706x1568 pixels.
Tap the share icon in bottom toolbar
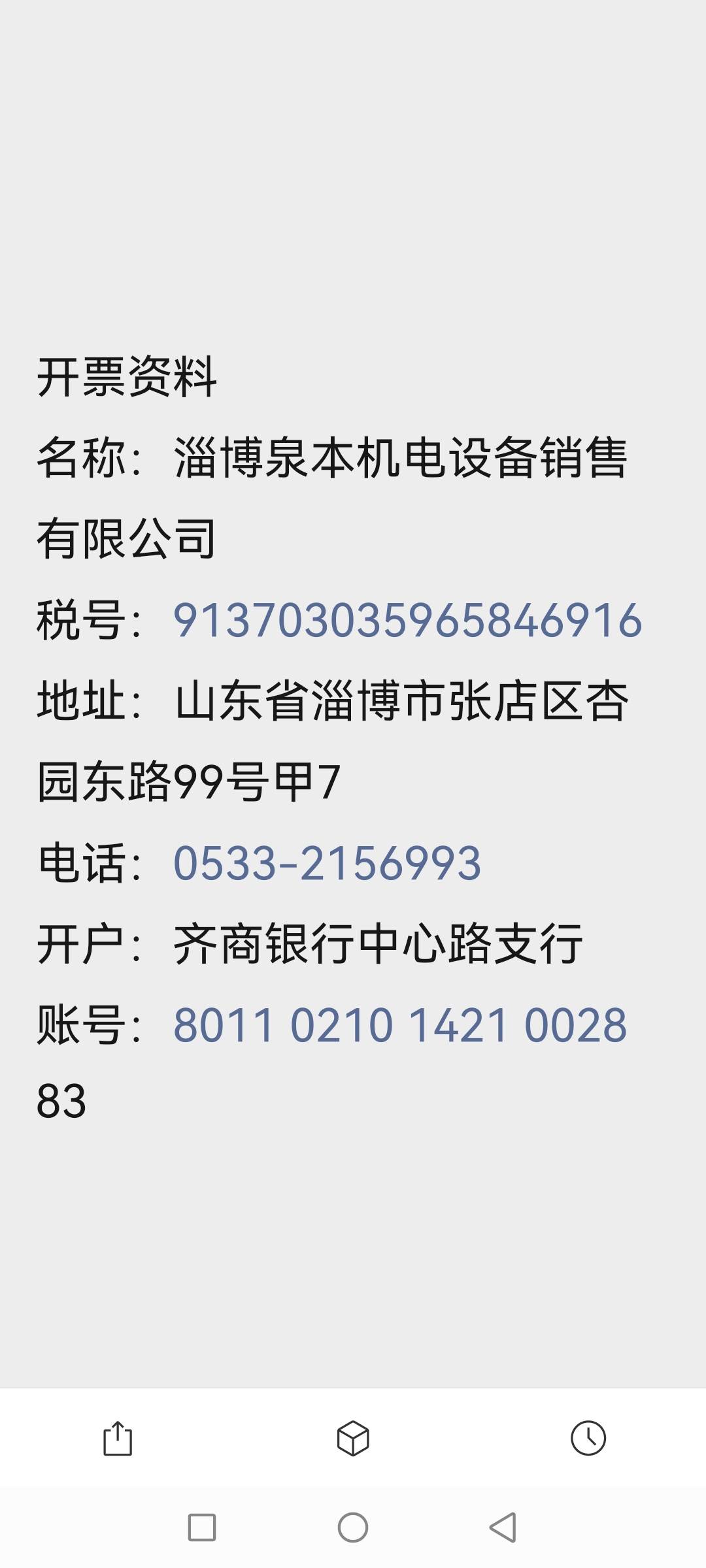(x=118, y=1439)
